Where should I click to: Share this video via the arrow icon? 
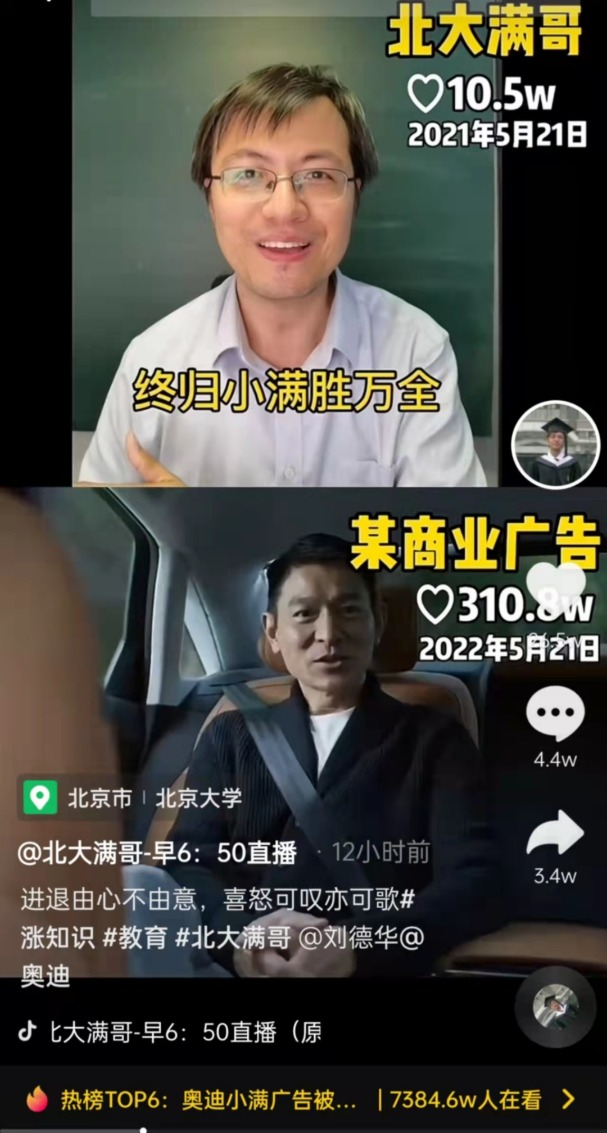coord(555,833)
